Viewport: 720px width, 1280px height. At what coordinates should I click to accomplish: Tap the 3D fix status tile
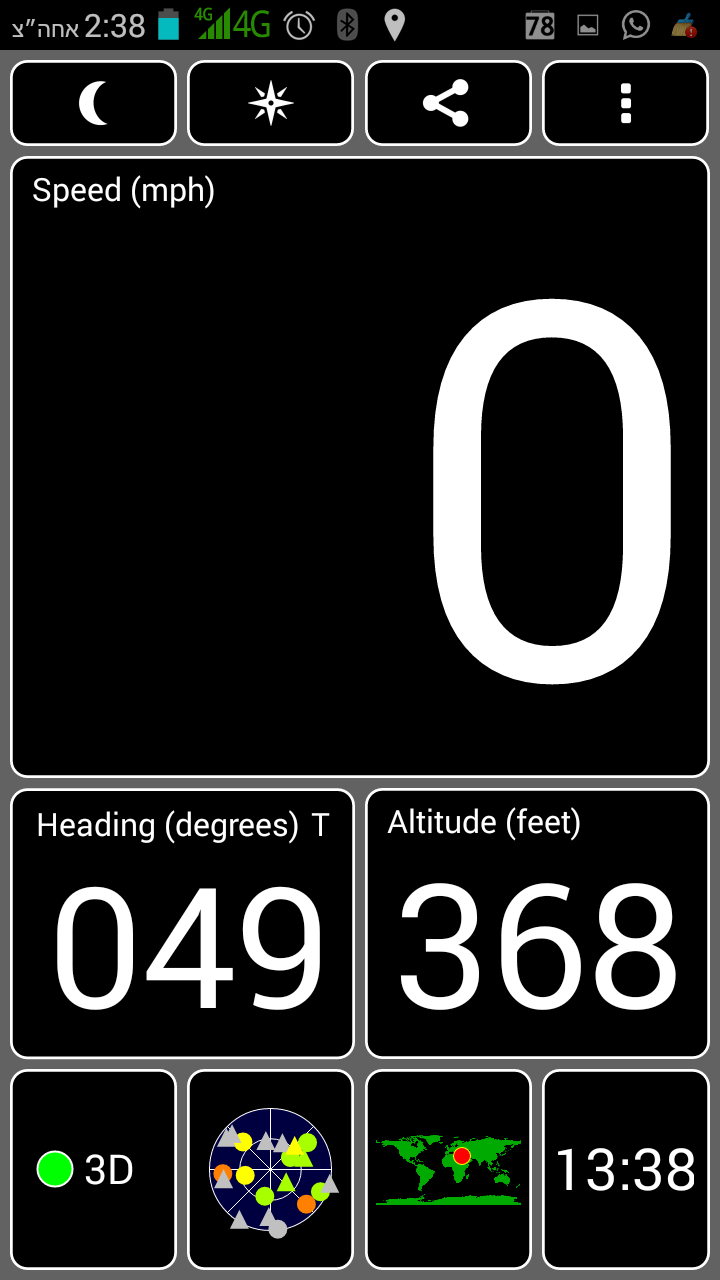pyautogui.click(x=93, y=1169)
